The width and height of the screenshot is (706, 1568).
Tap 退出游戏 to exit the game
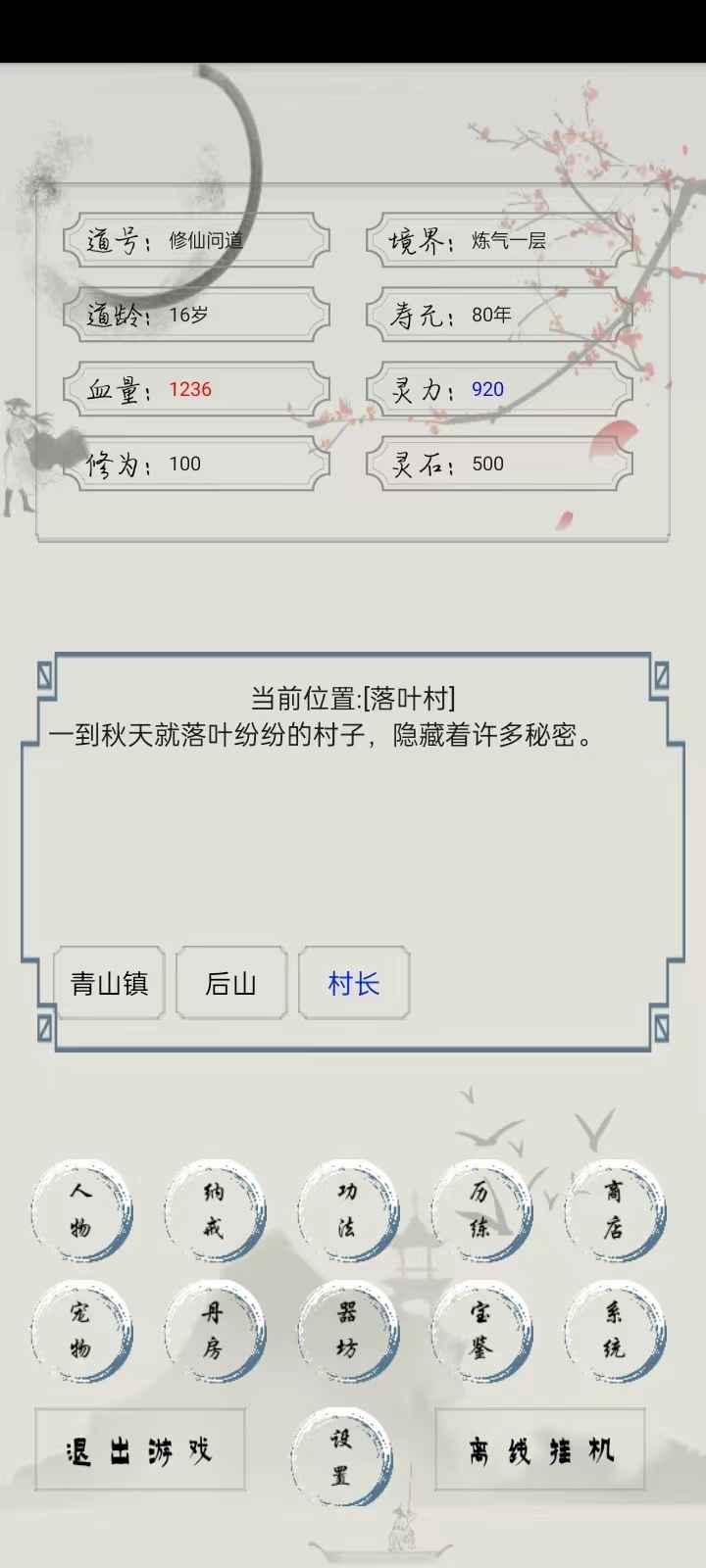click(x=139, y=1450)
